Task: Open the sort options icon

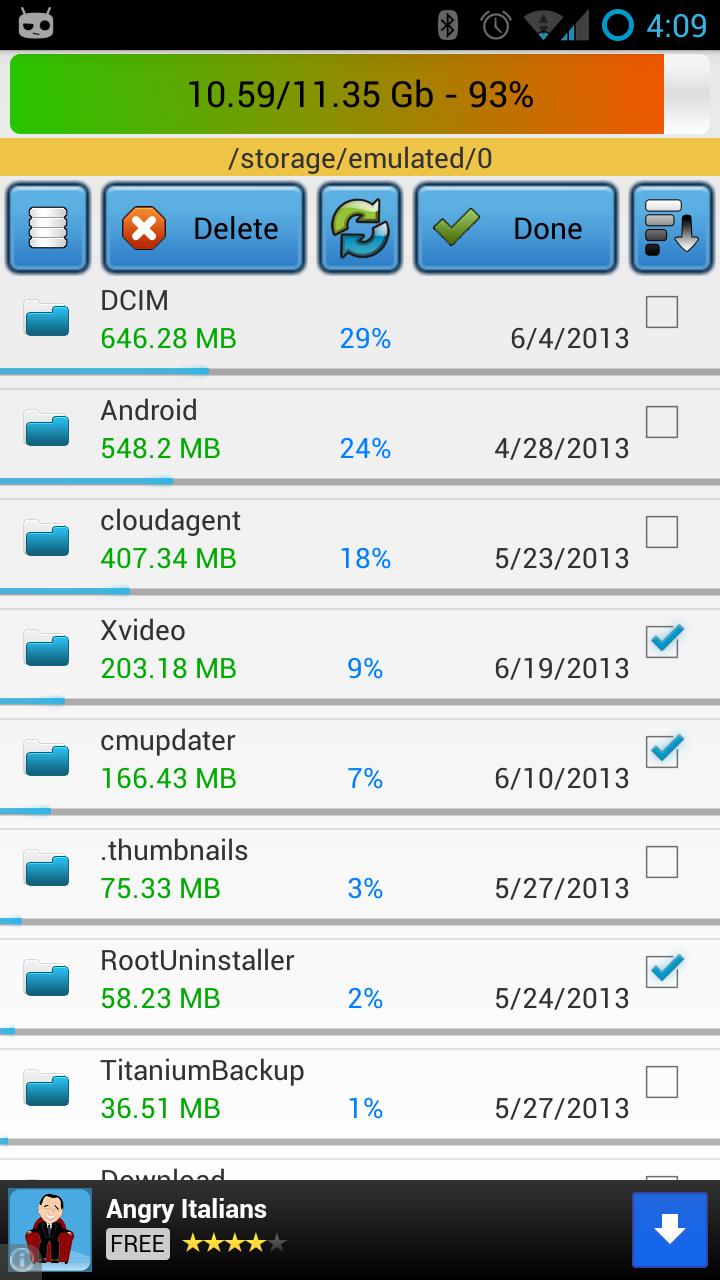Action: tap(672, 227)
